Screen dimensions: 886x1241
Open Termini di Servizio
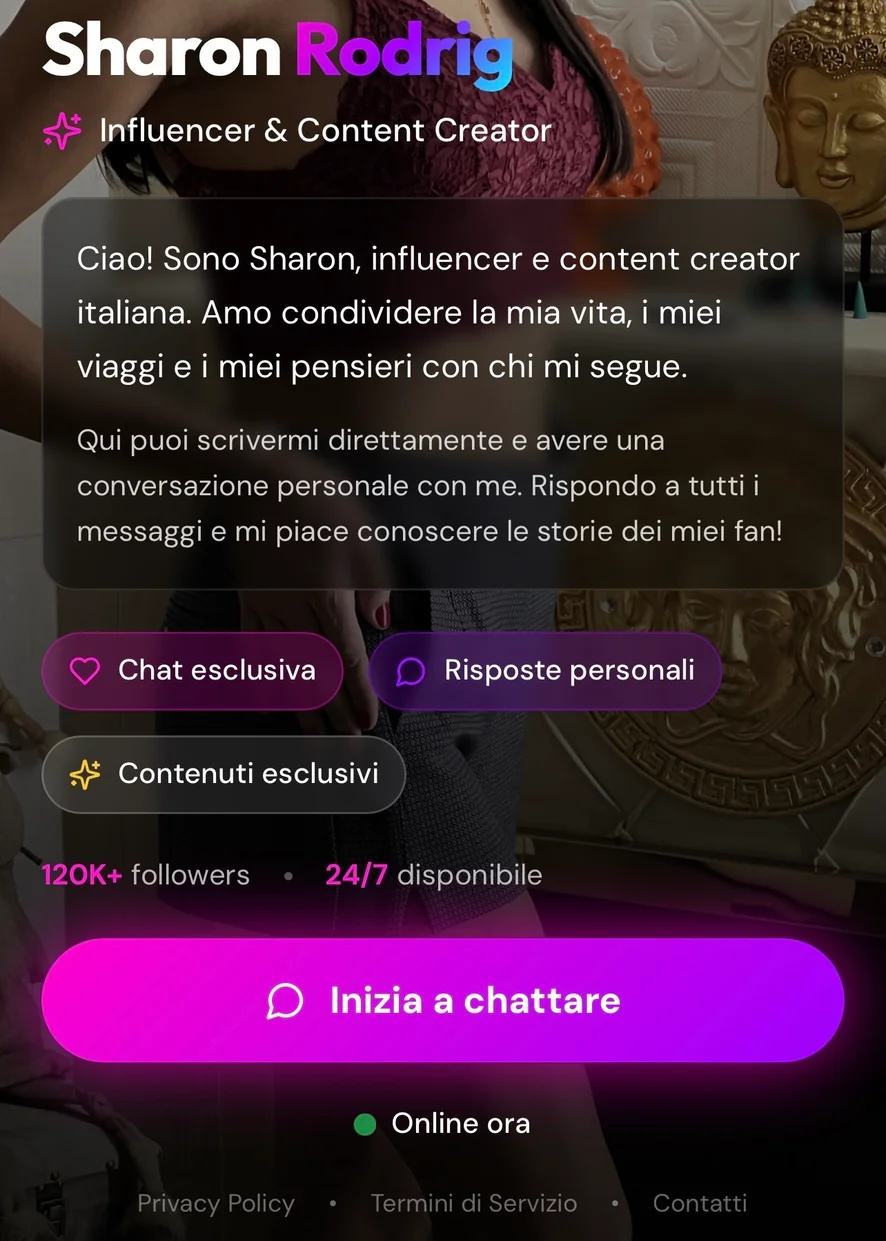pos(474,1203)
